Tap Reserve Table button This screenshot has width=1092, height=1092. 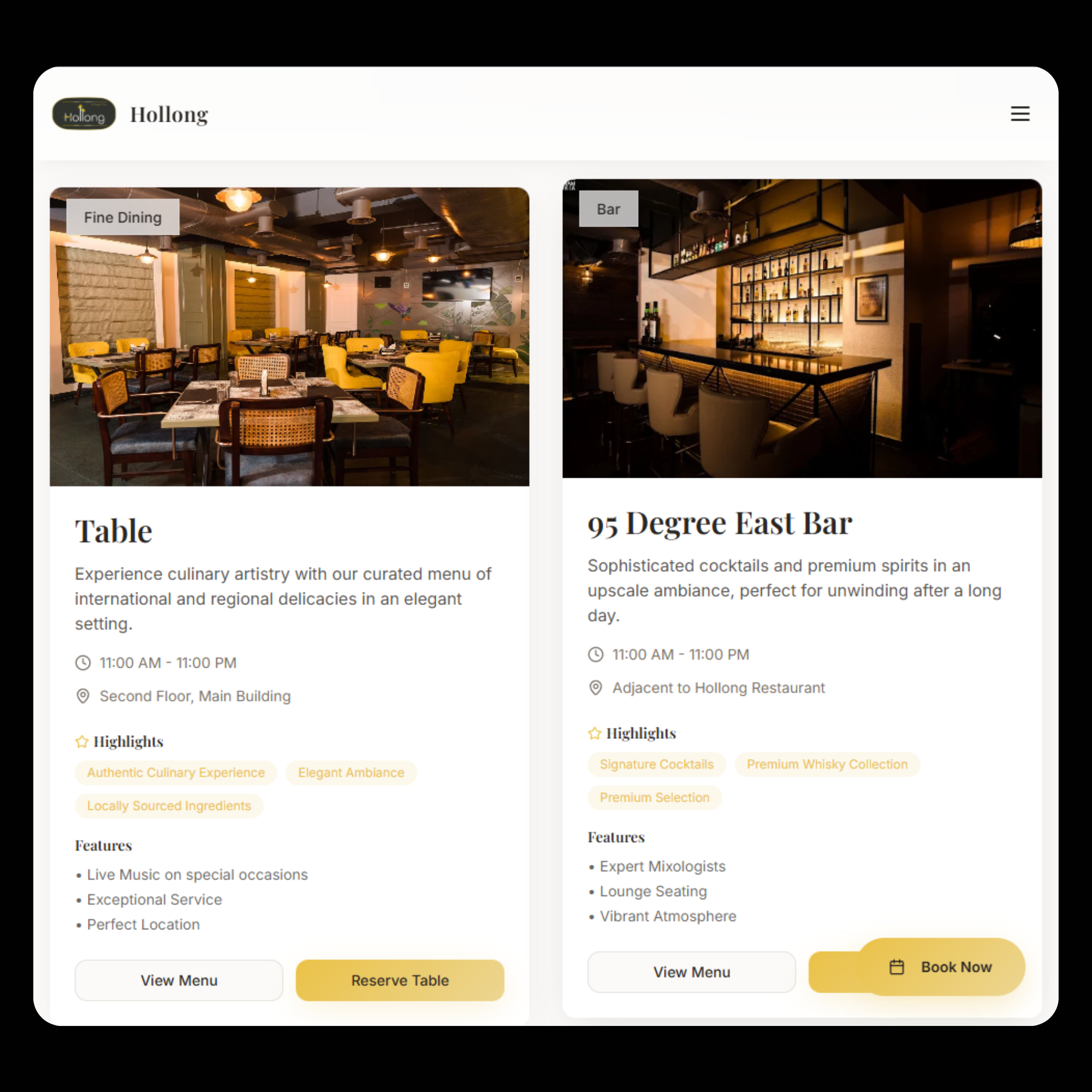pyautogui.click(x=400, y=980)
